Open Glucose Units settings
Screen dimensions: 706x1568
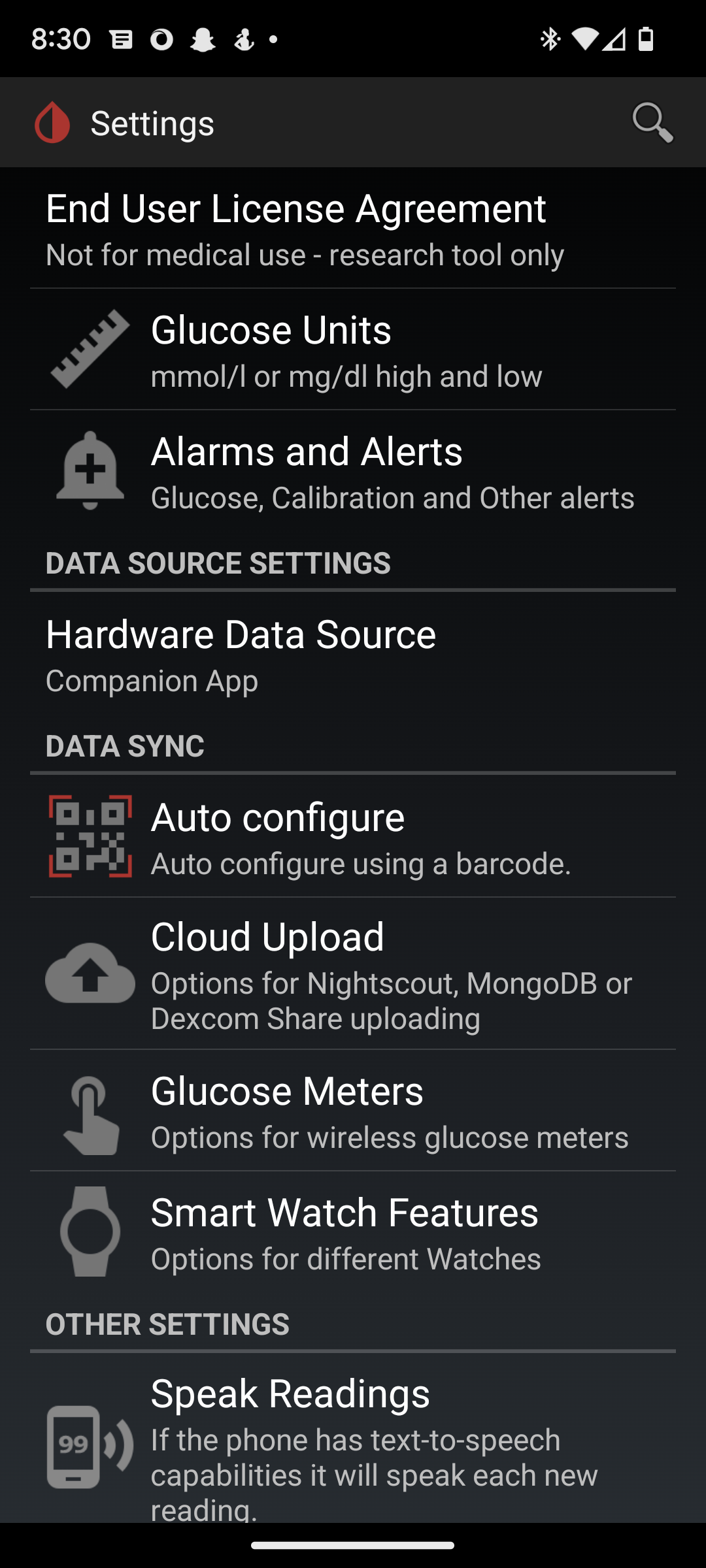[353, 350]
